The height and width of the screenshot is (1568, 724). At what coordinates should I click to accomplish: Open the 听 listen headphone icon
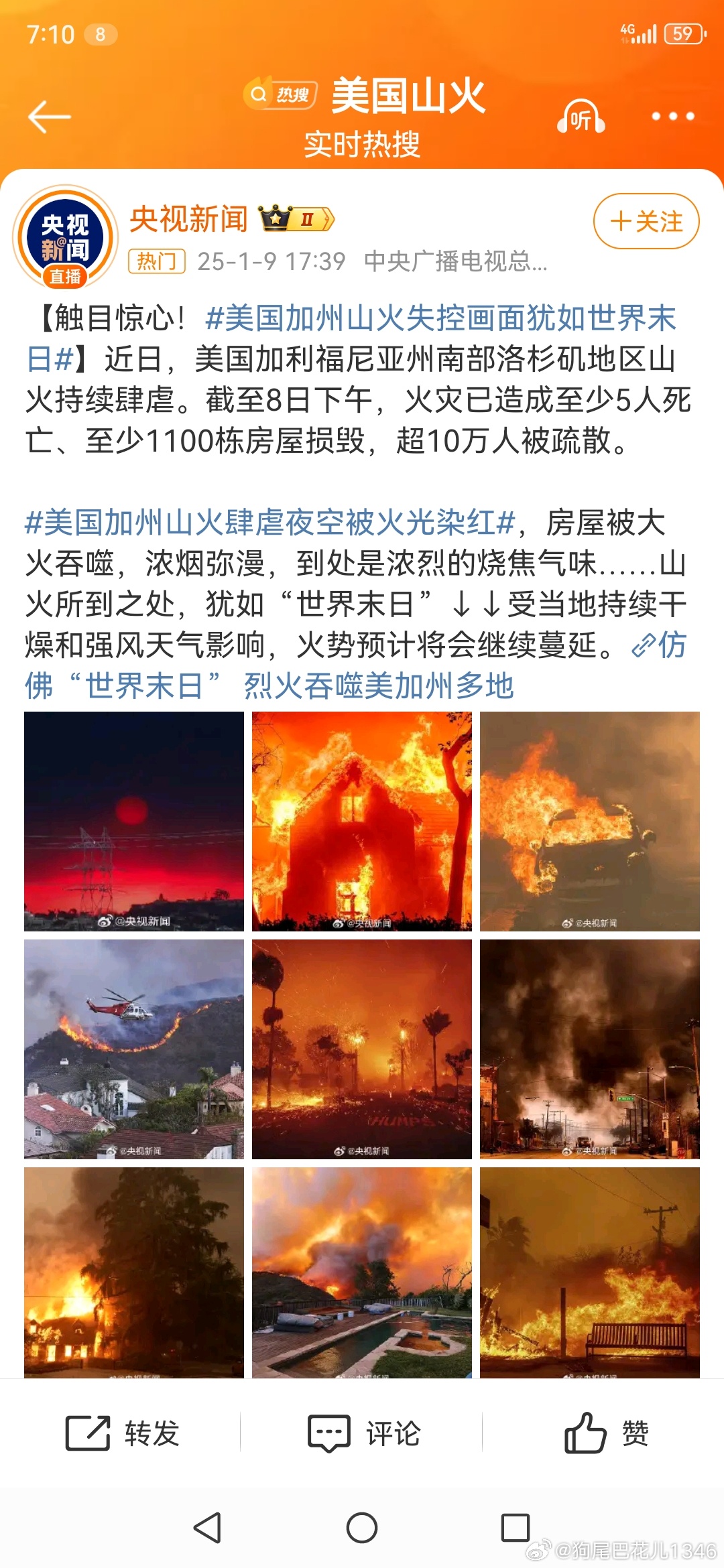pyautogui.click(x=581, y=117)
